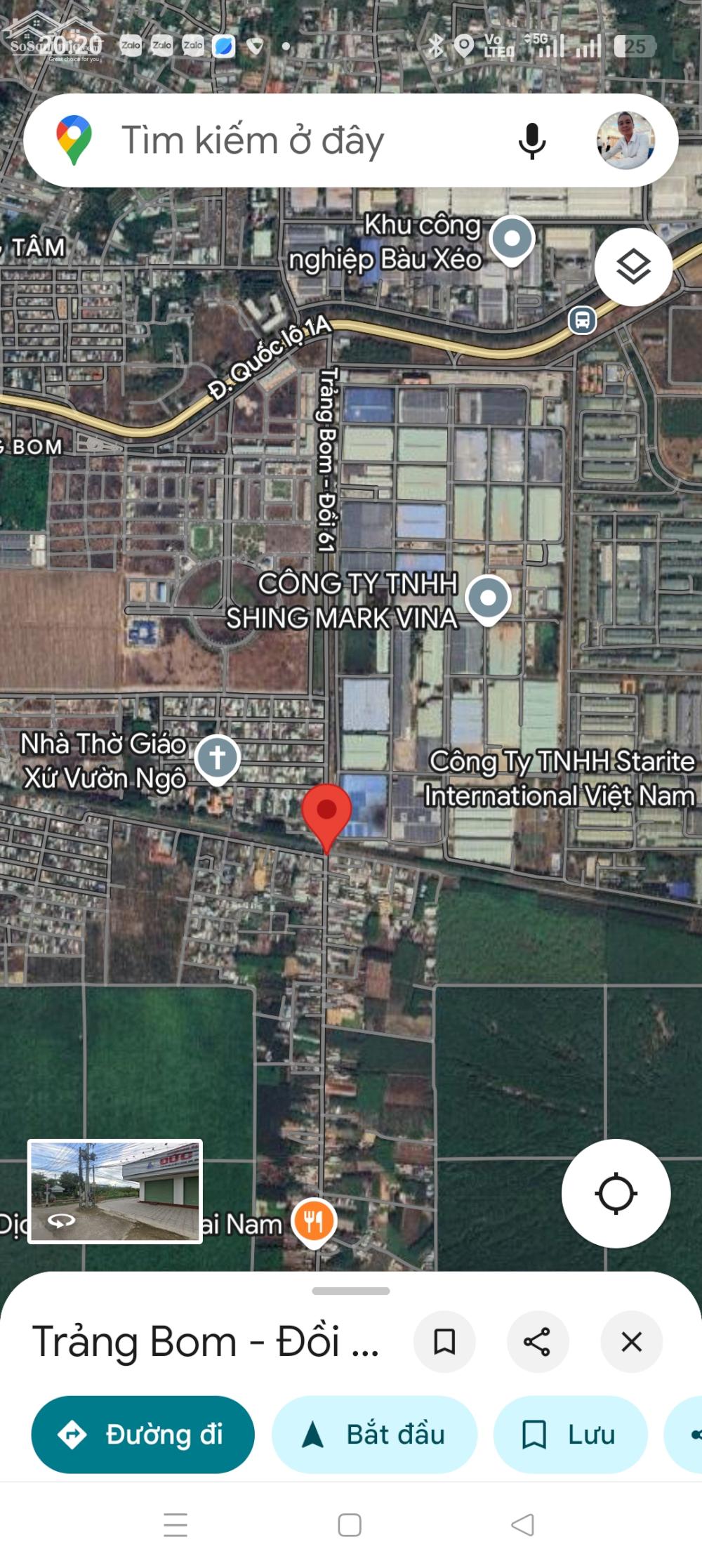Tap the bus stop icon on the map

(x=582, y=320)
